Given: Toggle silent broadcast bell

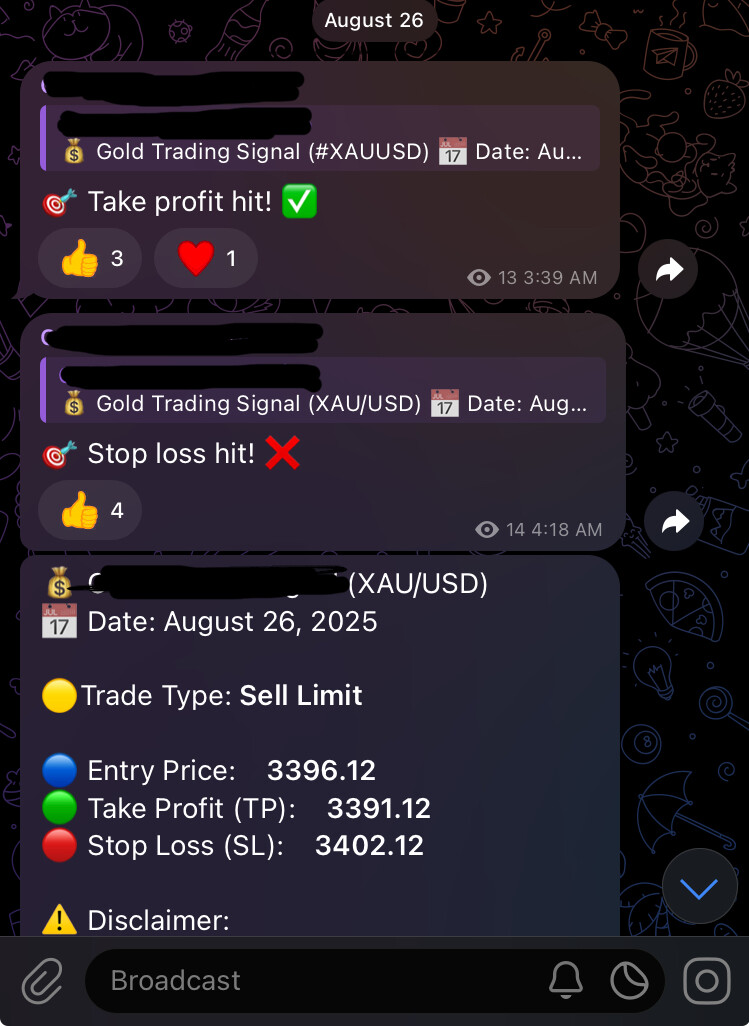Looking at the screenshot, I should pos(566,981).
